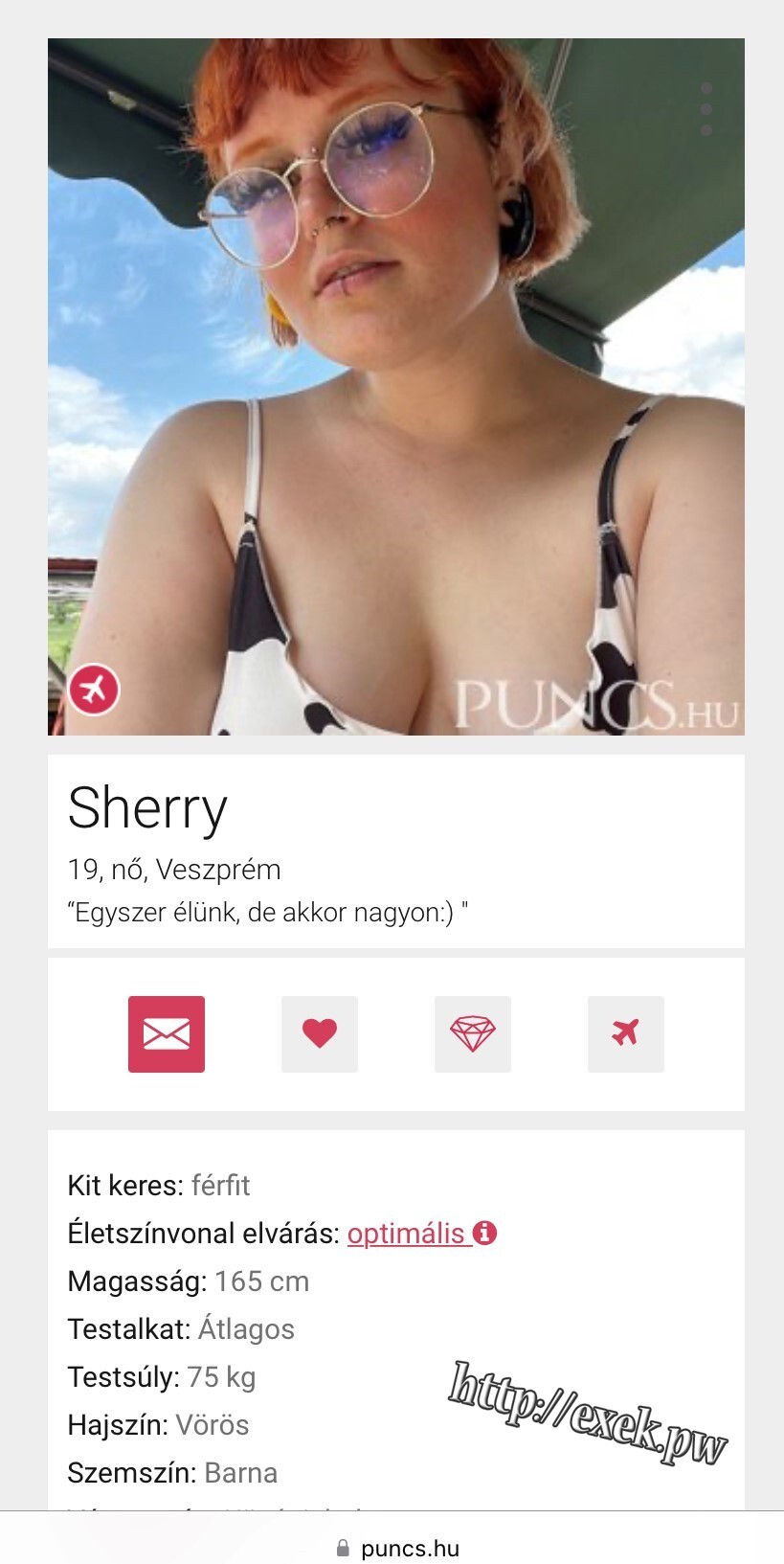Tap the airplane badge on profile photo
784x1564 pixels.
pos(94,689)
